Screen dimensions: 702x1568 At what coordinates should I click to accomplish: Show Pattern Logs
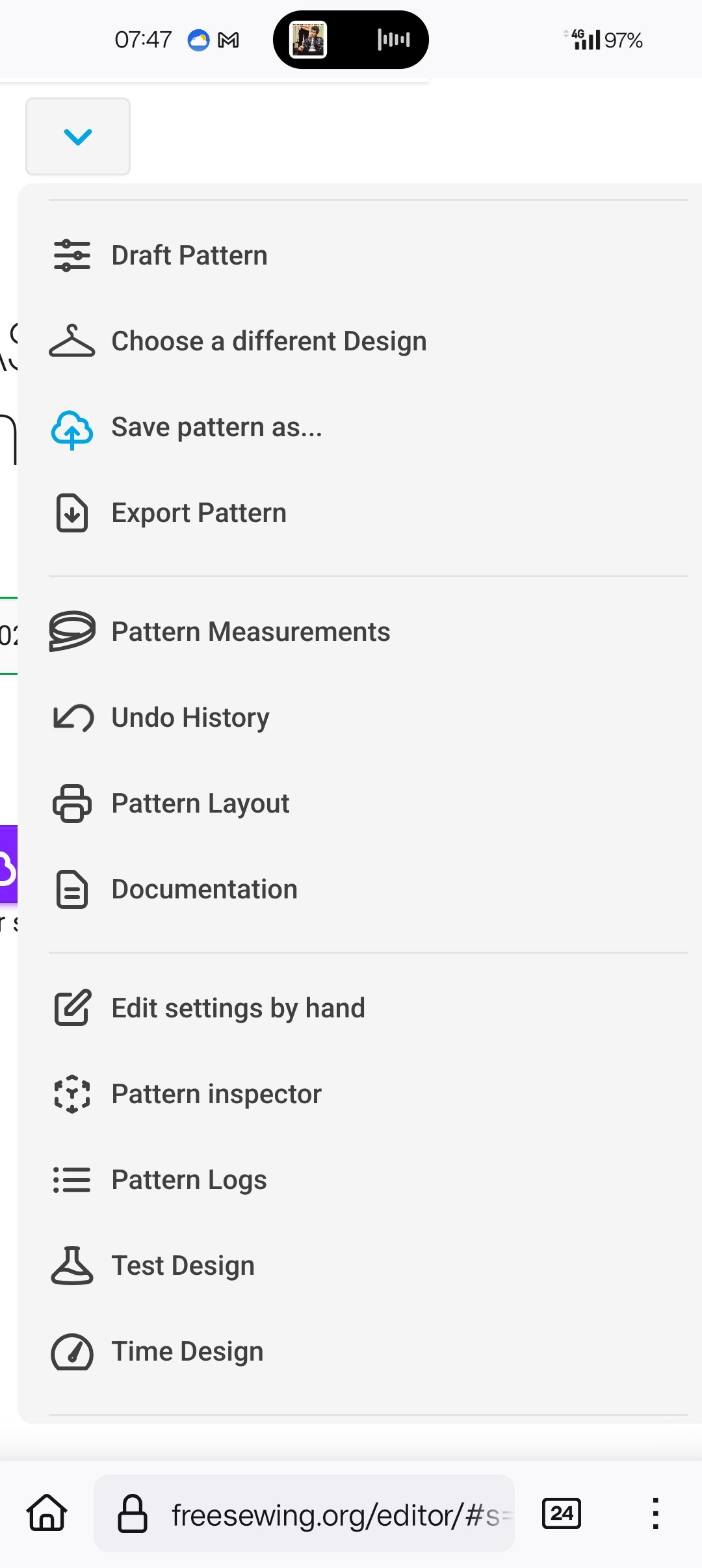tap(368, 1180)
